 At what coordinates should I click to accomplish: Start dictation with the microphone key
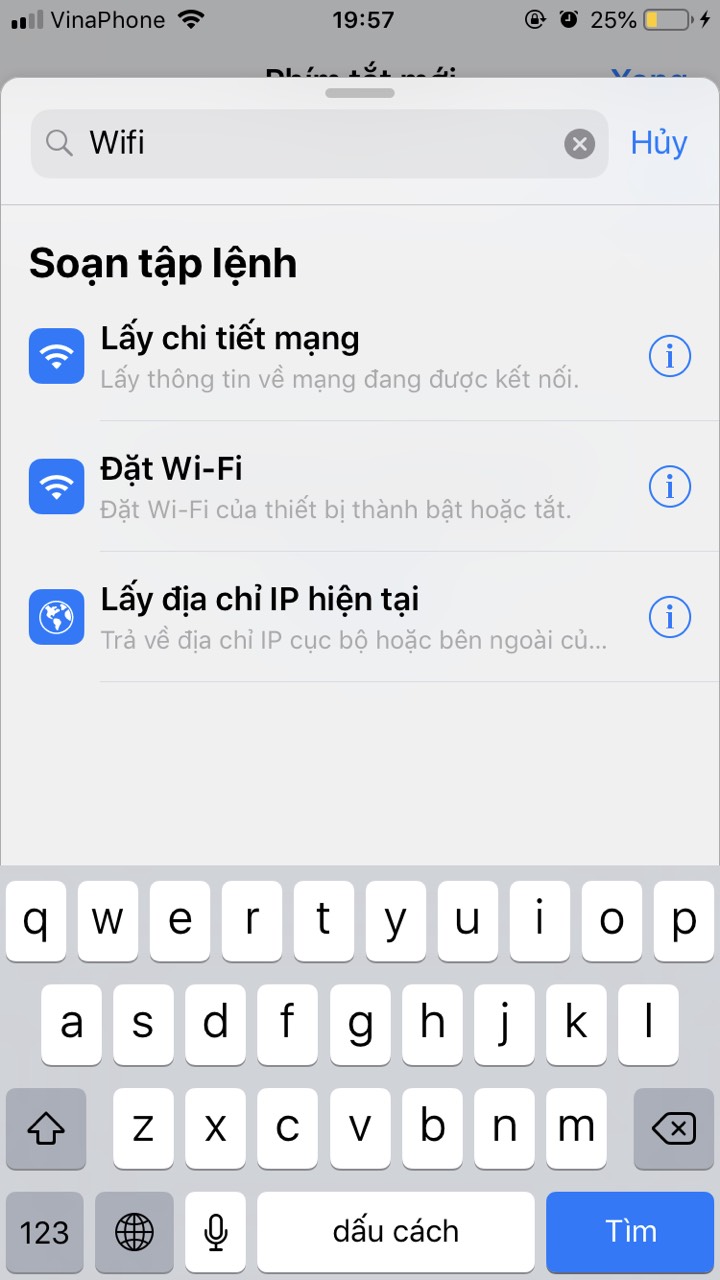coord(215,1231)
